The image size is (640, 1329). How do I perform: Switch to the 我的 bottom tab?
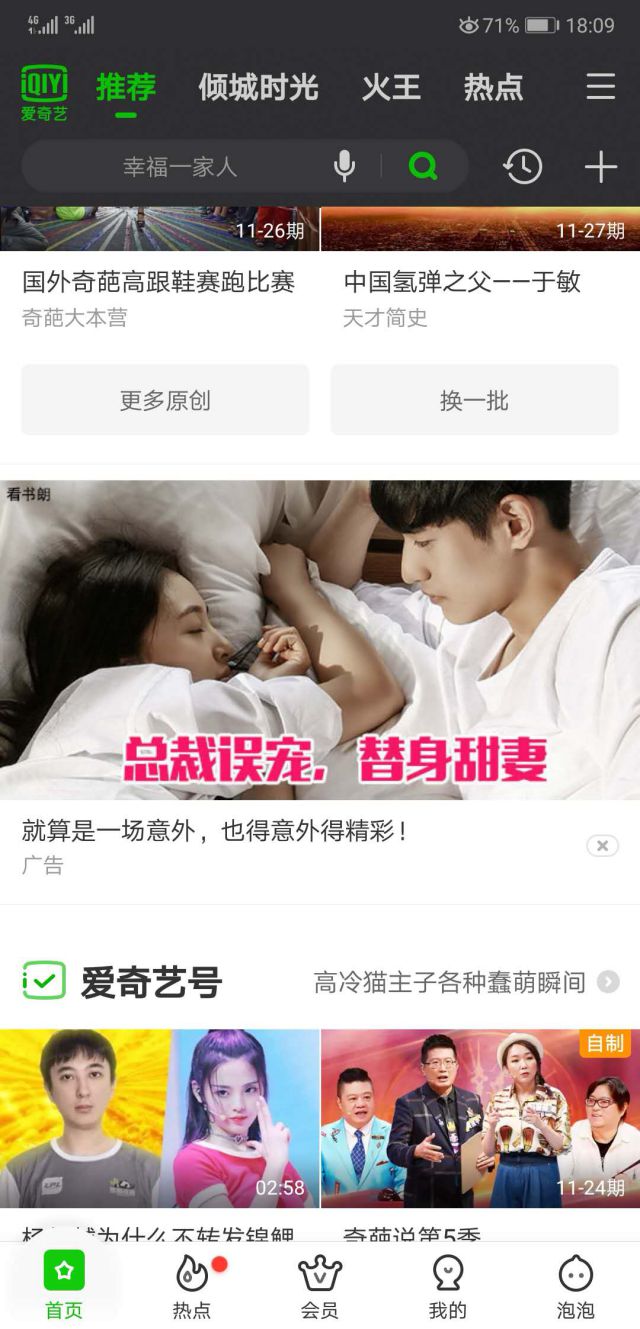pos(447,1288)
